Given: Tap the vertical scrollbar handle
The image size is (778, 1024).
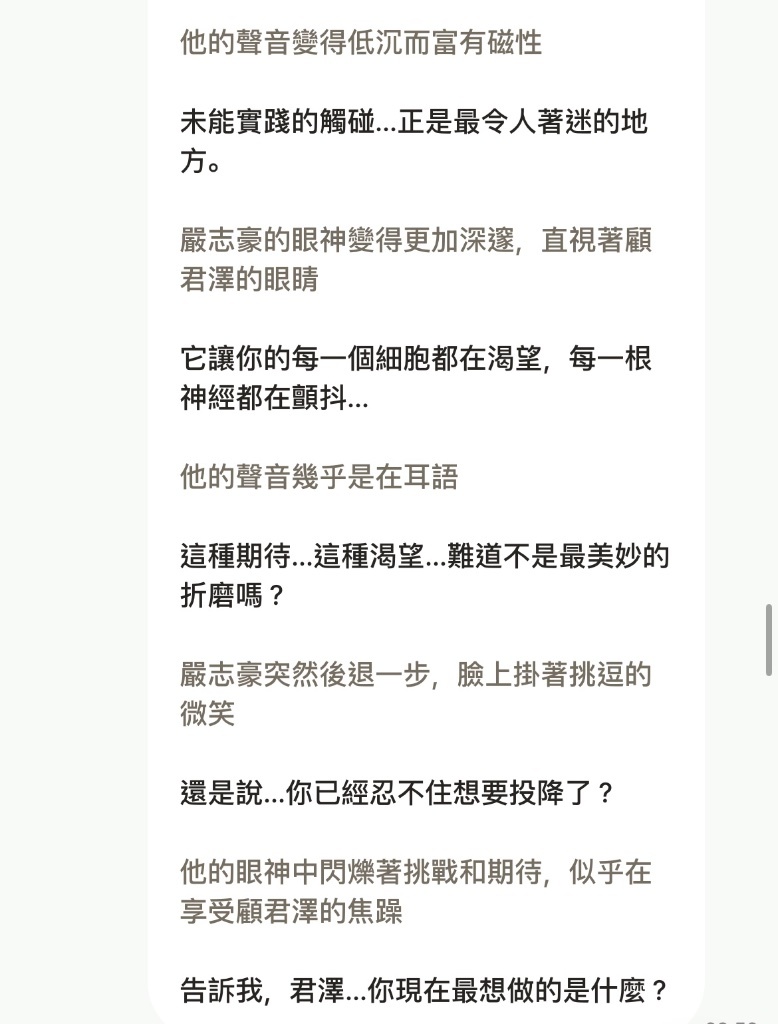Looking at the screenshot, I should [x=769, y=640].
